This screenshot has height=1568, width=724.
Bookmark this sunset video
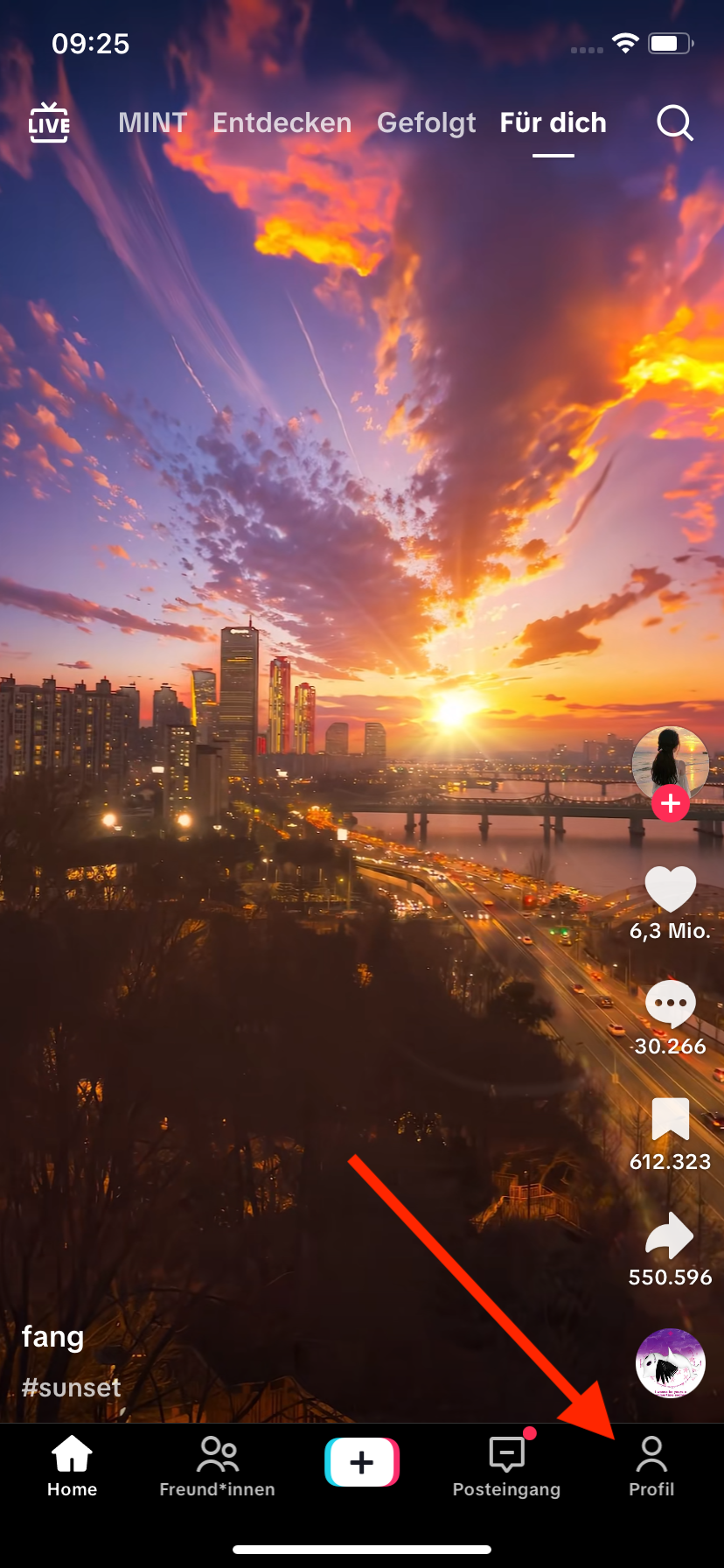(670, 1119)
